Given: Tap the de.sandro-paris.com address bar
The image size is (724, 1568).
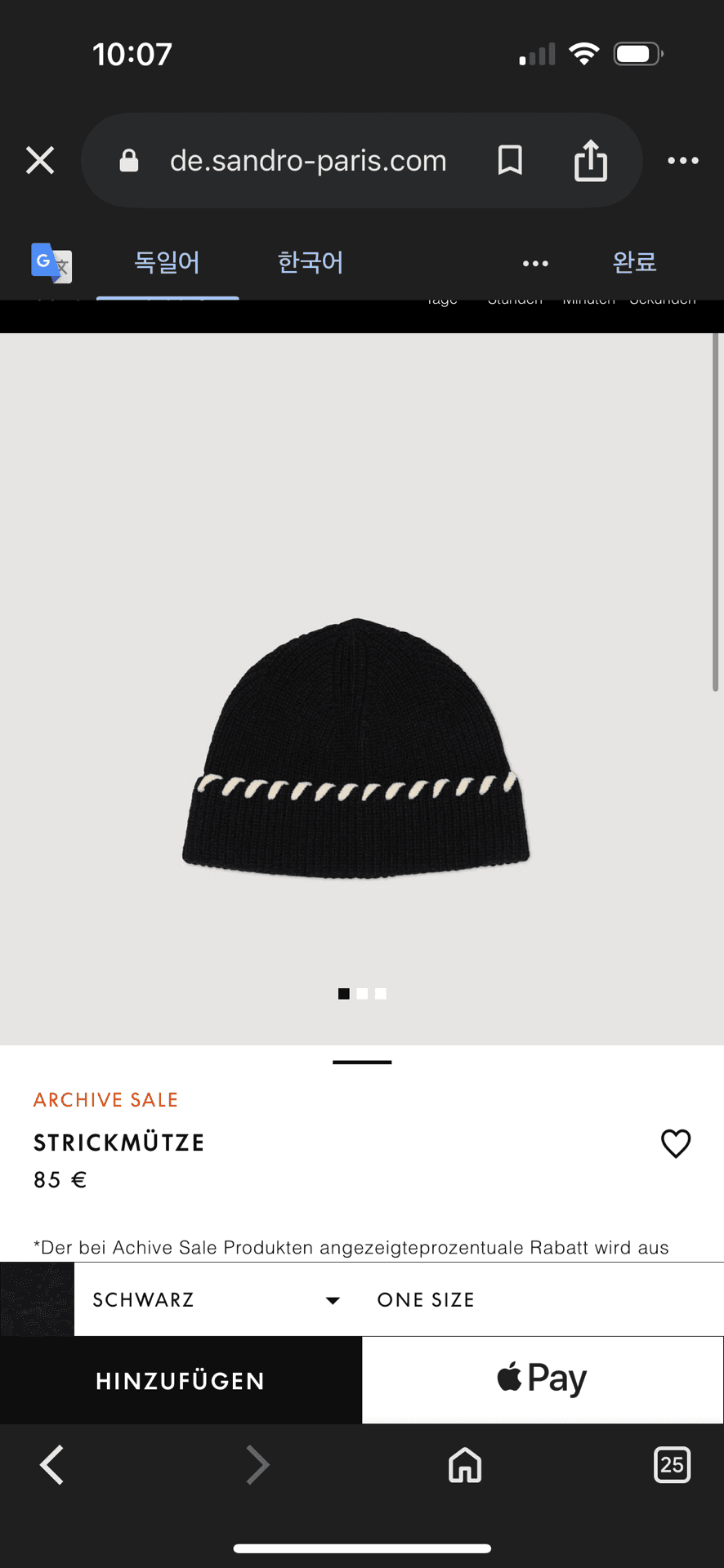Looking at the screenshot, I should (x=308, y=161).
